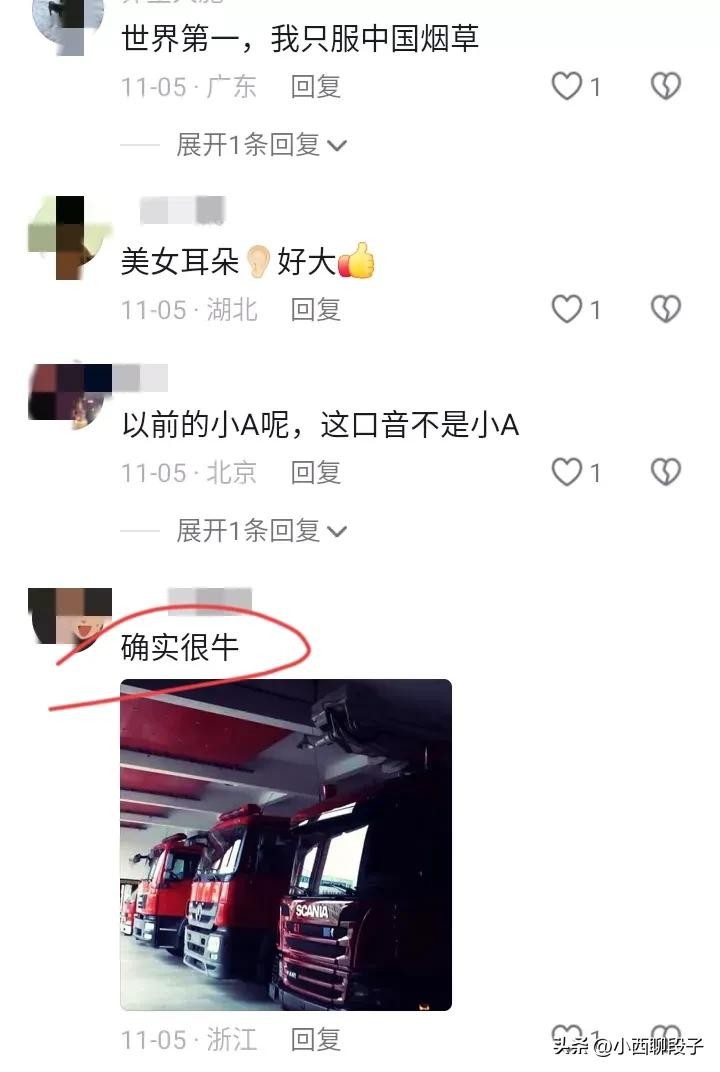Expand the reply under the 中国烟草 comment
This screenshot has width=720, height=1072.
tap(261, 145)
